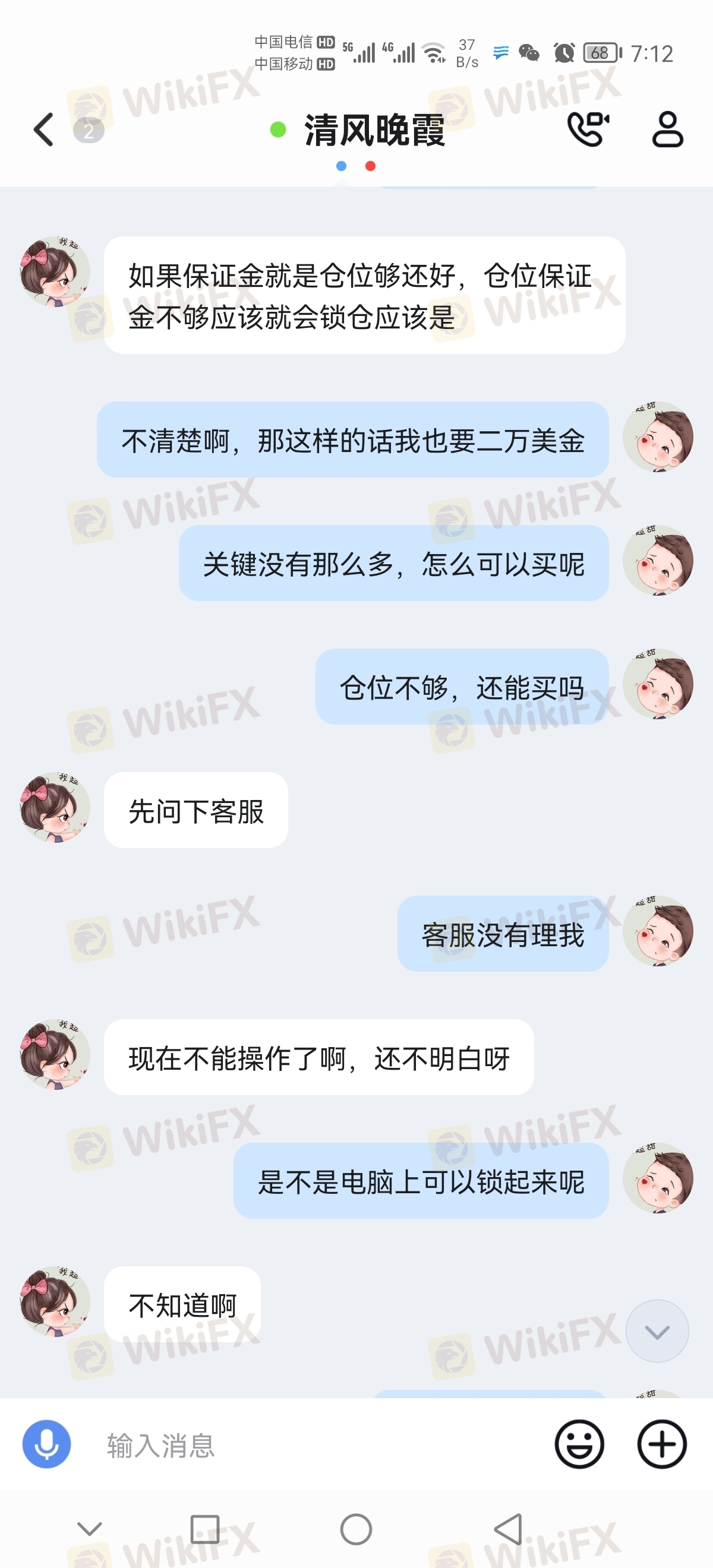Tap the system home button

click(356, 1529)
